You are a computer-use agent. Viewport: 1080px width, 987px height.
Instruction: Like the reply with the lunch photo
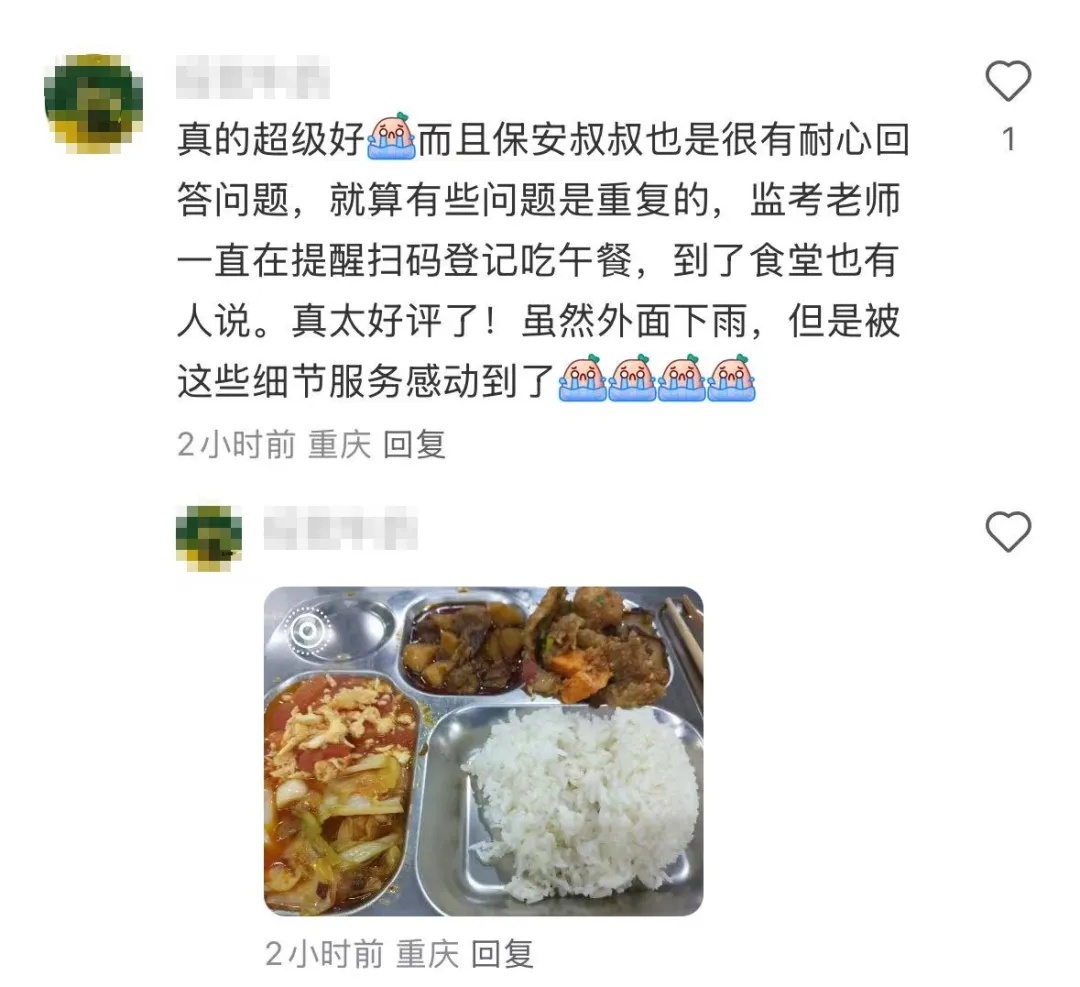(x=1008, y=531)
